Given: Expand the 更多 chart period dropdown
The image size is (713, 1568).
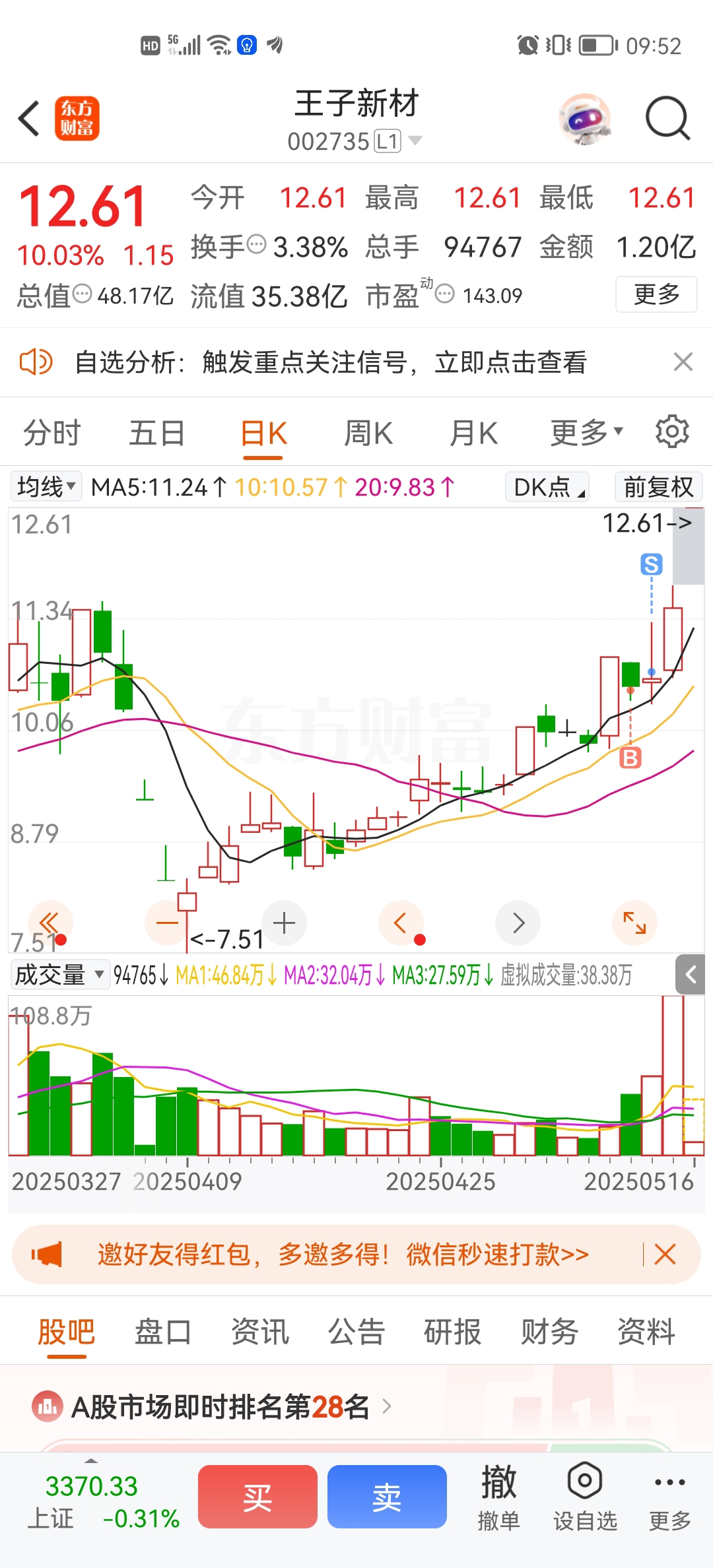Looking at the screenshot, I should (x=586, y=434).
